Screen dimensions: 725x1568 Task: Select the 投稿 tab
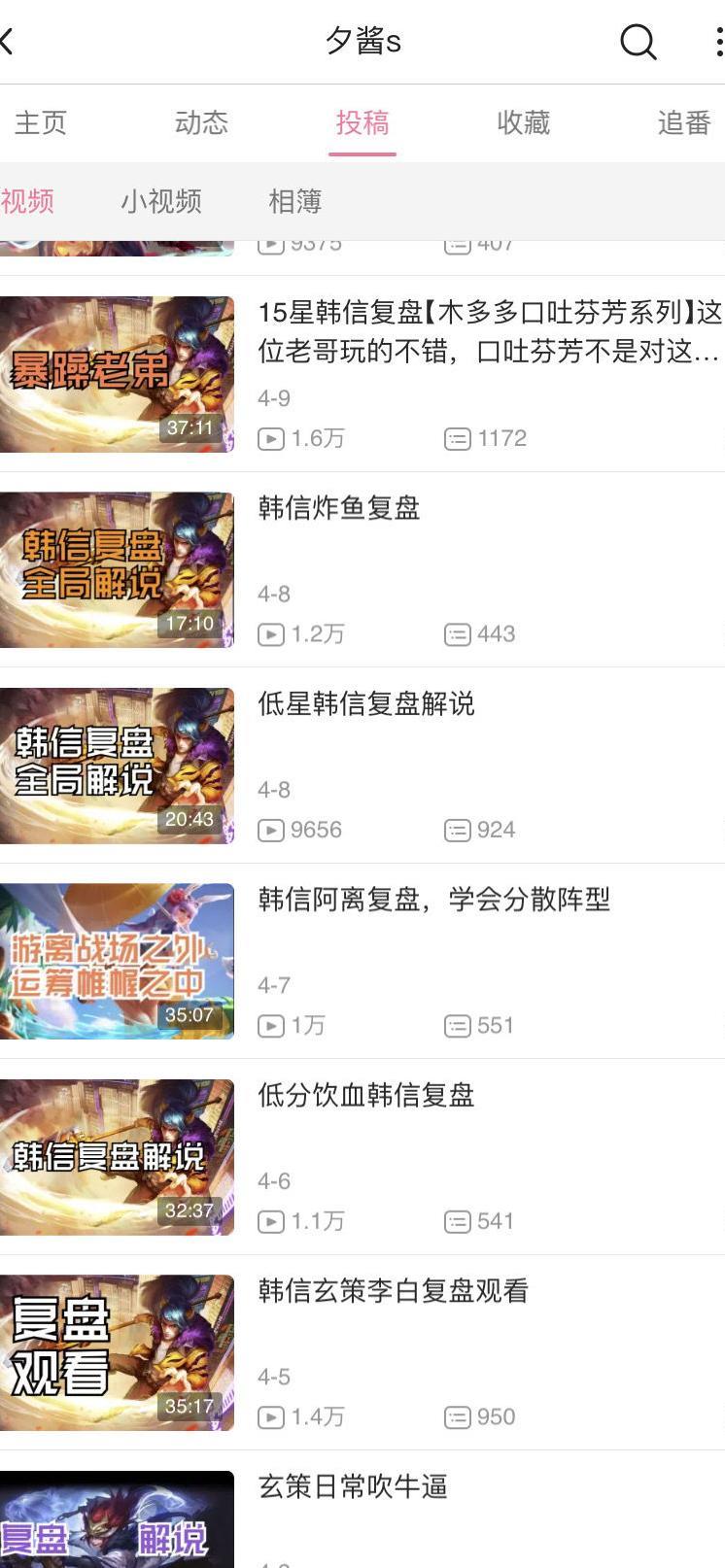(362, 122)
